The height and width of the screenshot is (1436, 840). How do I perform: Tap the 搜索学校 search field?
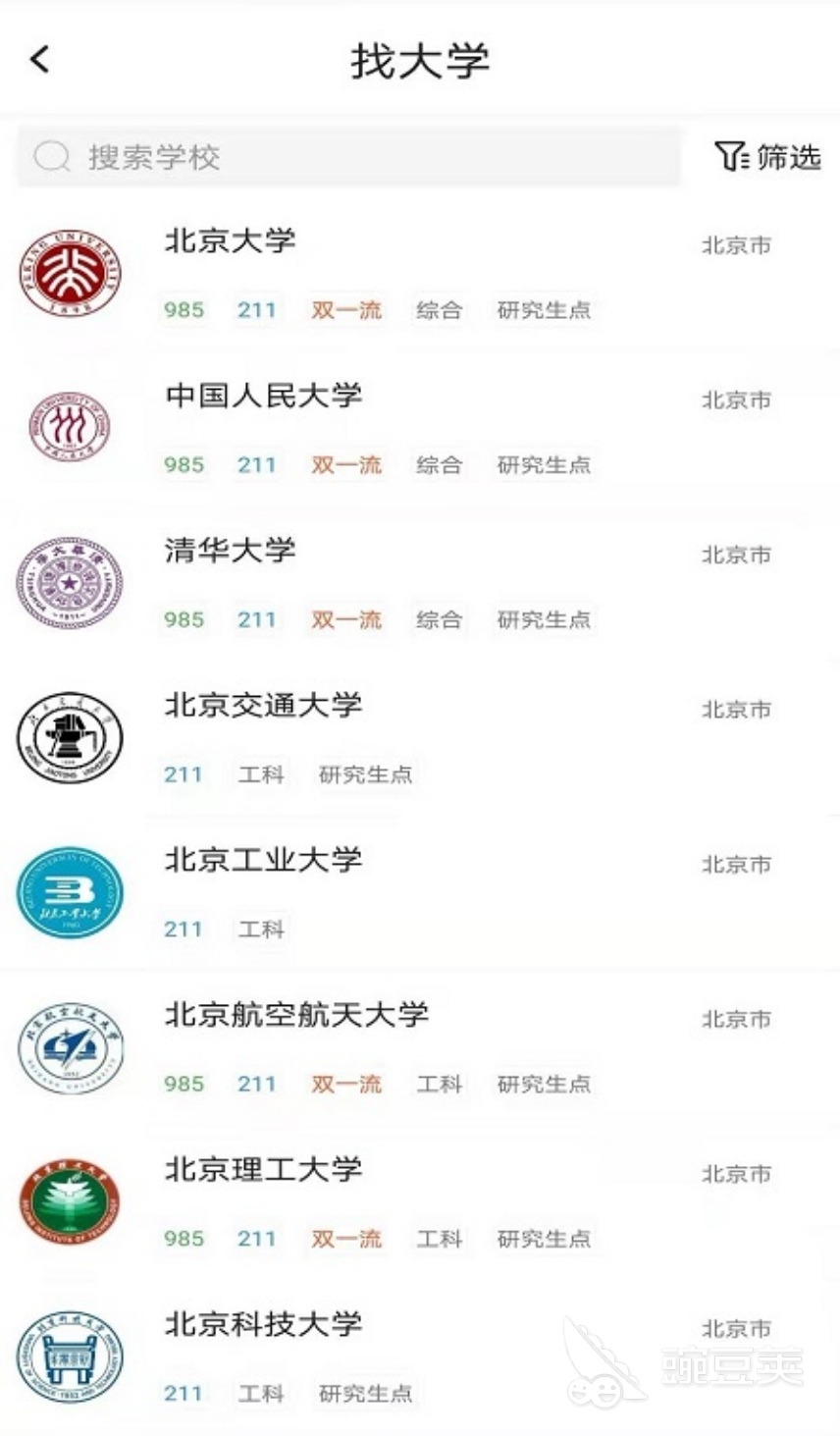(x=349, y=156)
